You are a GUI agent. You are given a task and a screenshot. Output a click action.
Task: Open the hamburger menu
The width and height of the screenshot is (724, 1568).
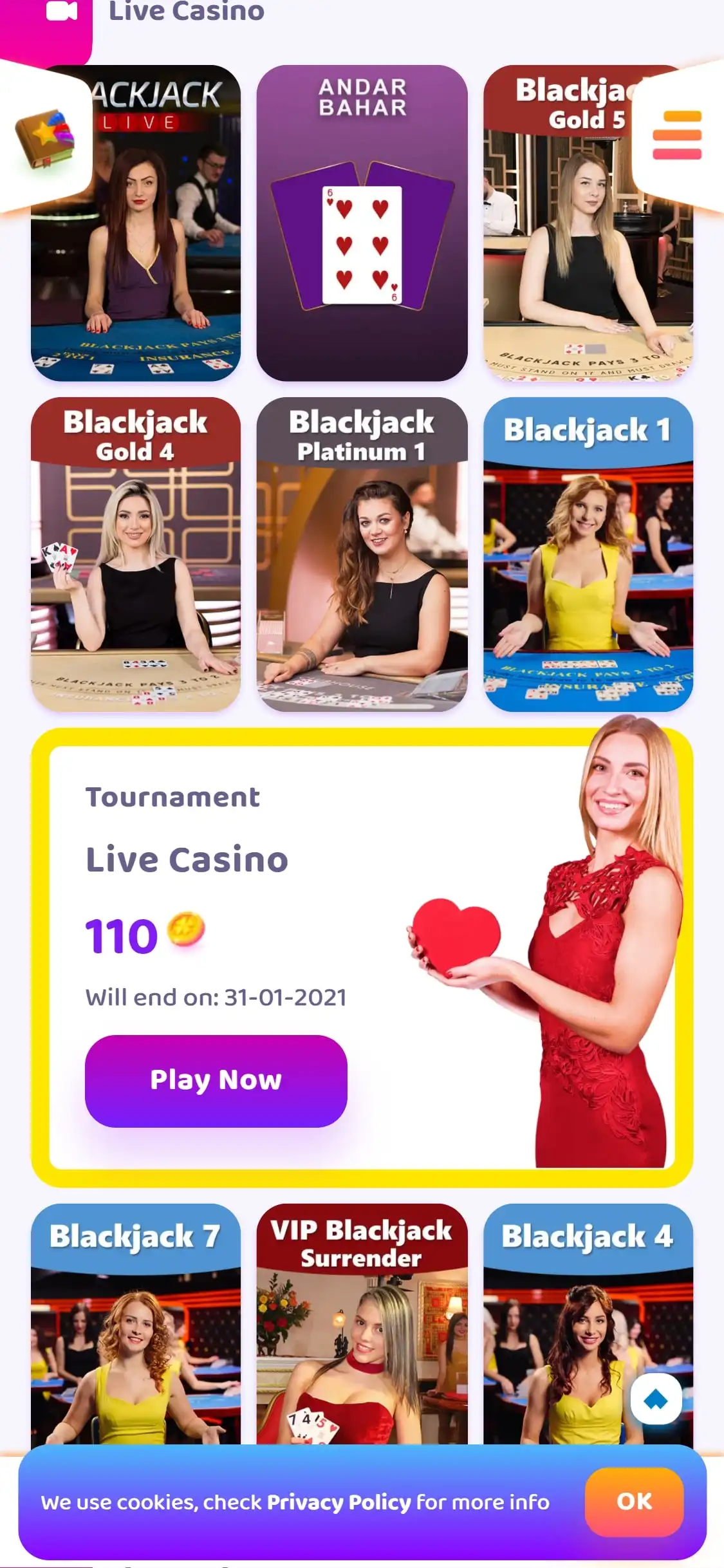tap(676, 135)
